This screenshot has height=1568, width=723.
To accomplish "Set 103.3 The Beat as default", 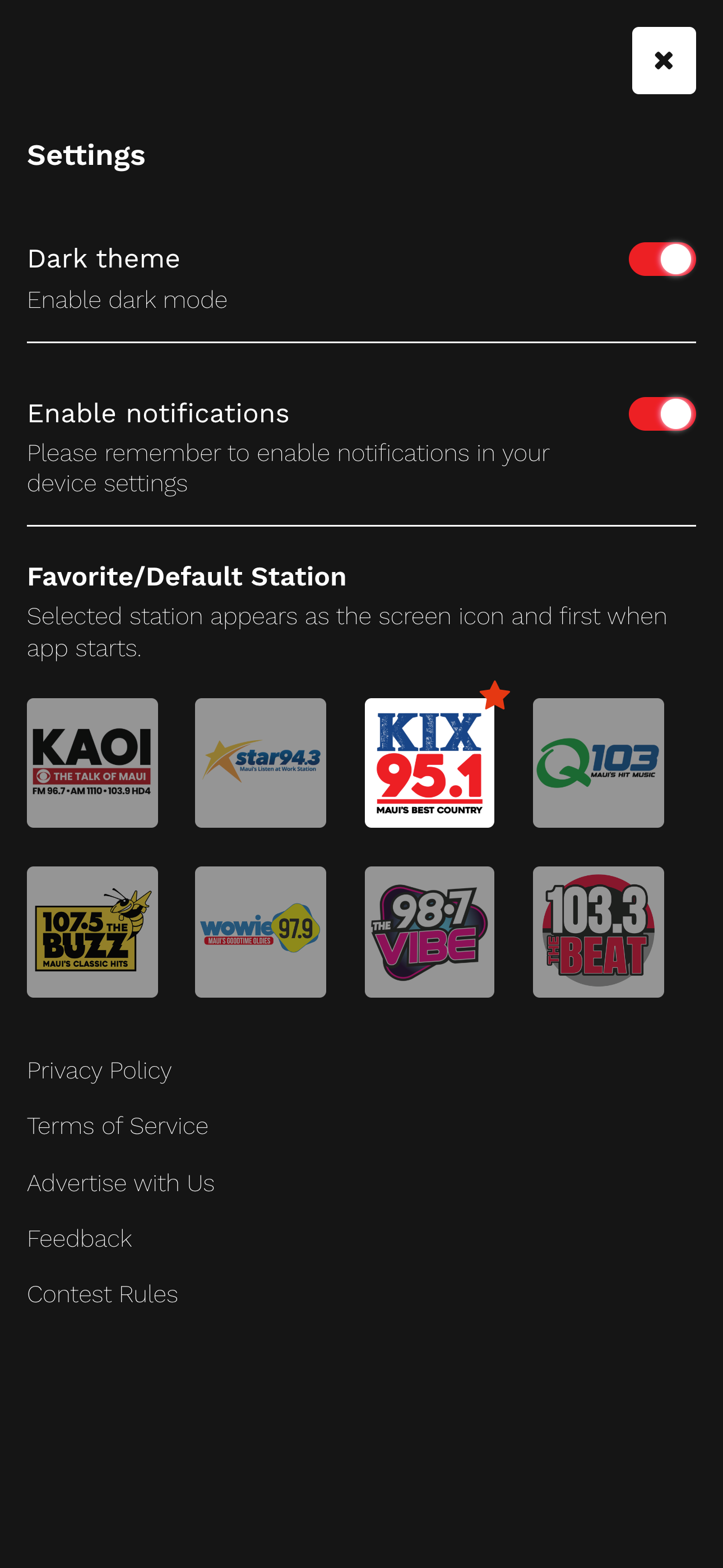I will [598, 932].
